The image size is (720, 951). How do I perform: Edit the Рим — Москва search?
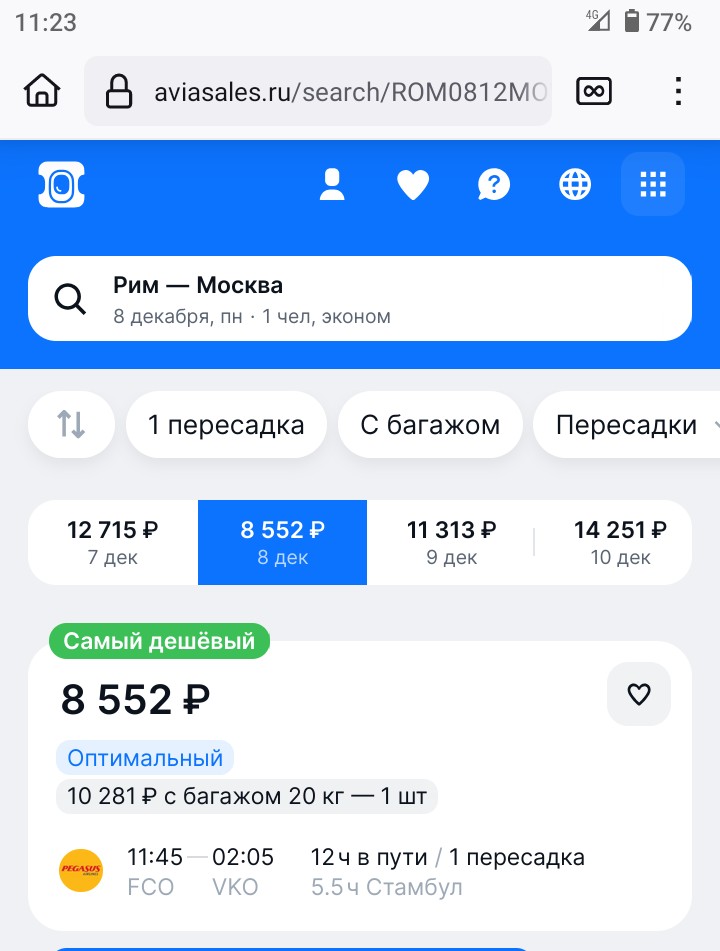point(360,299)
